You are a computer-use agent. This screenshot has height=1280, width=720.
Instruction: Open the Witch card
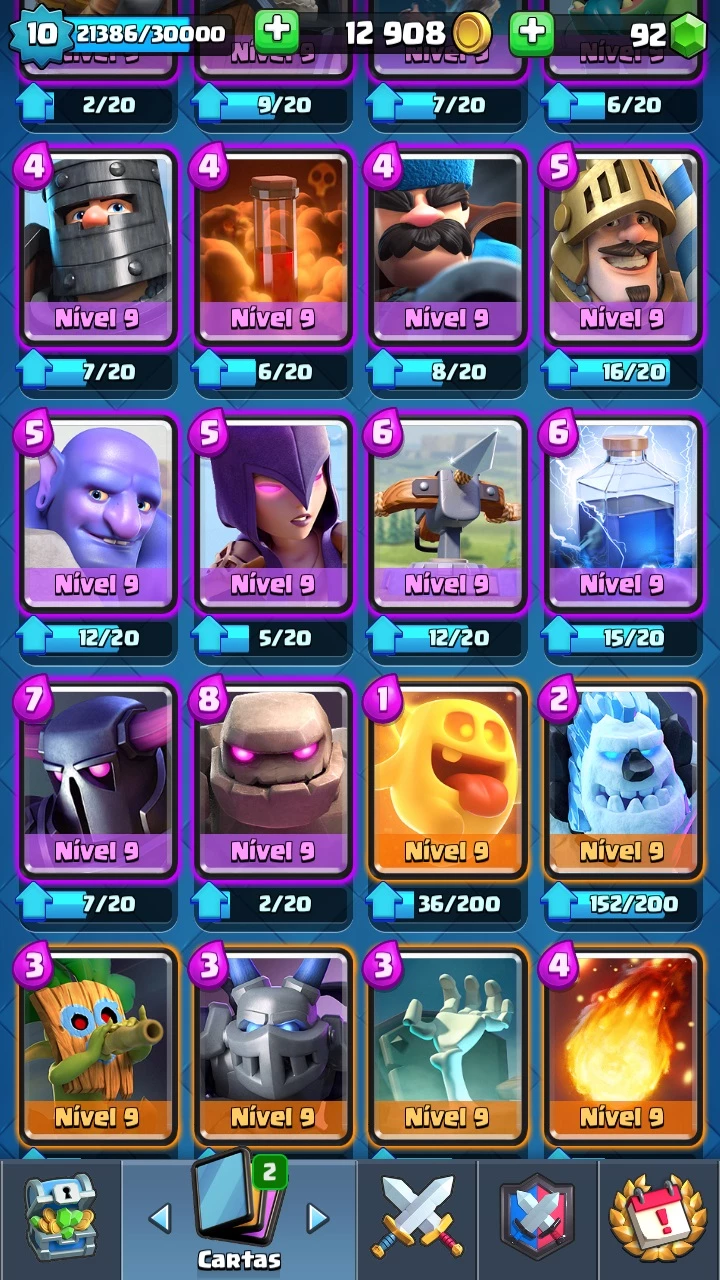(273, 514)
